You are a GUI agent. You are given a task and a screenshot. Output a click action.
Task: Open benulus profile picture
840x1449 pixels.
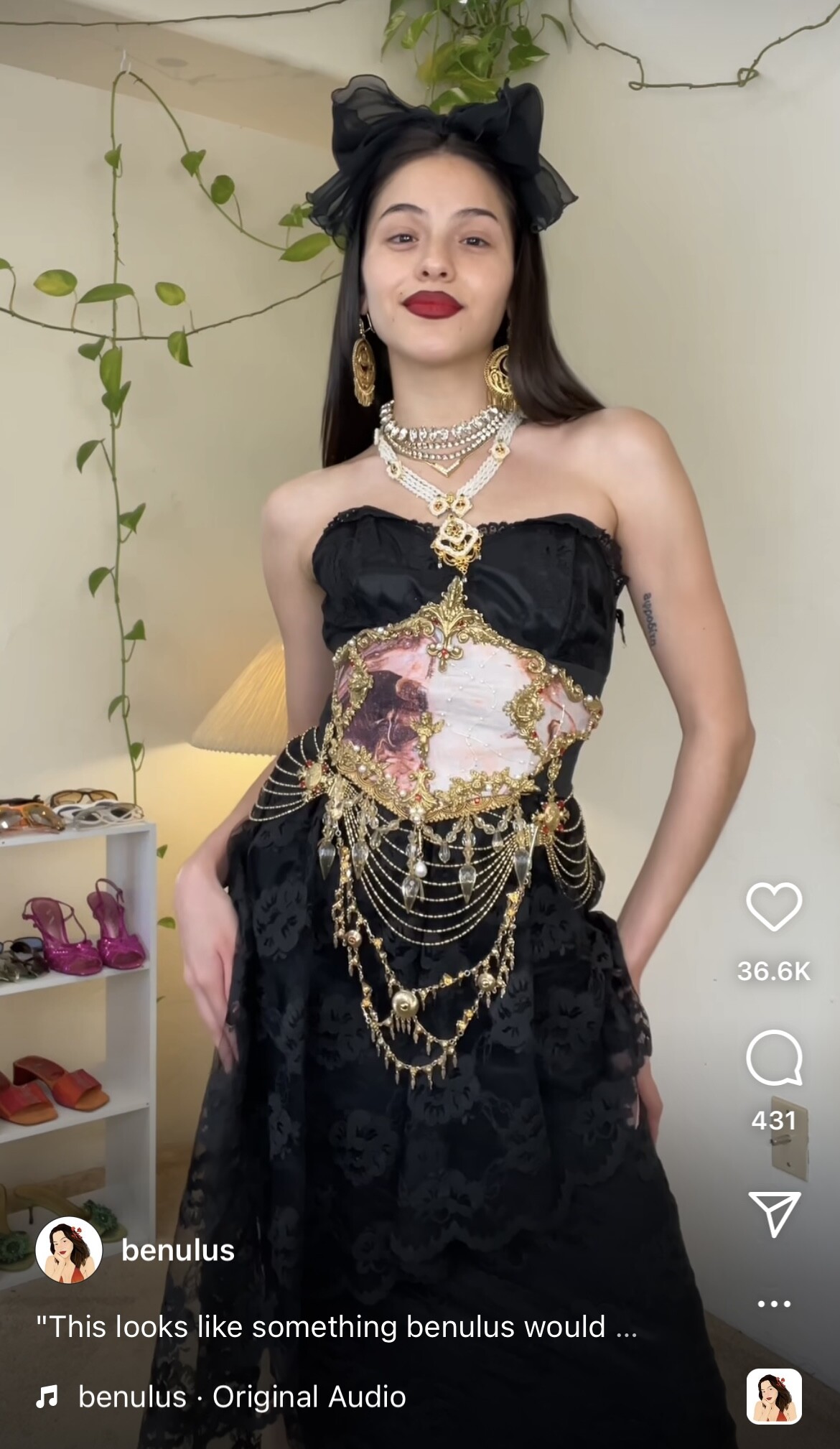68,1250
